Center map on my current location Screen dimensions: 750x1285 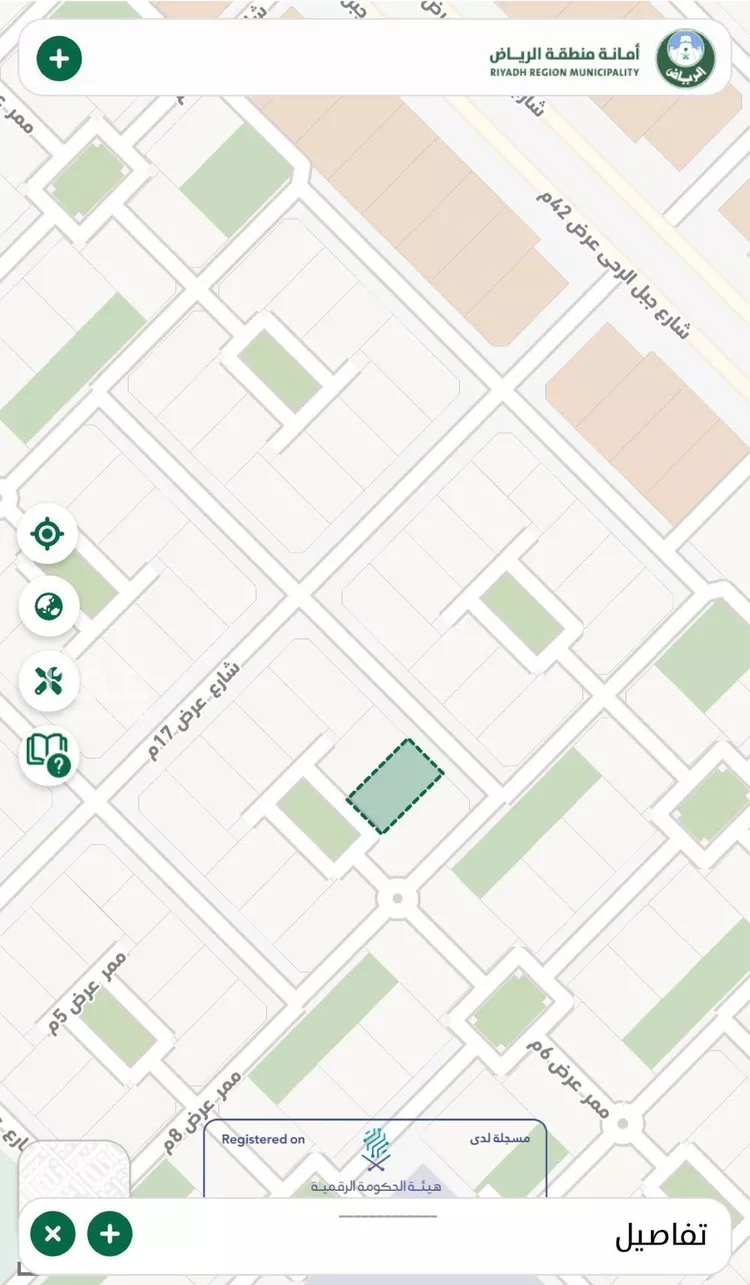47,534
